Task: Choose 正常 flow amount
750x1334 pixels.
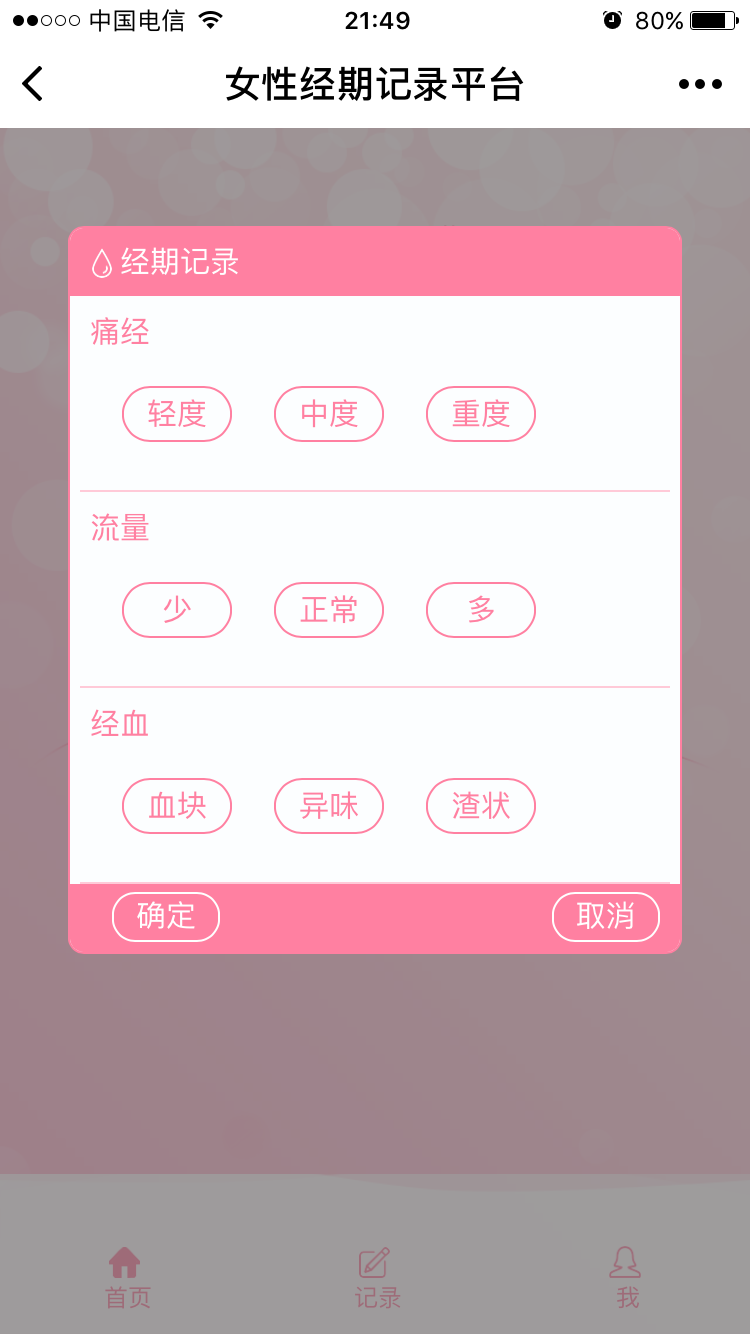Action: (x=329, y=610)
